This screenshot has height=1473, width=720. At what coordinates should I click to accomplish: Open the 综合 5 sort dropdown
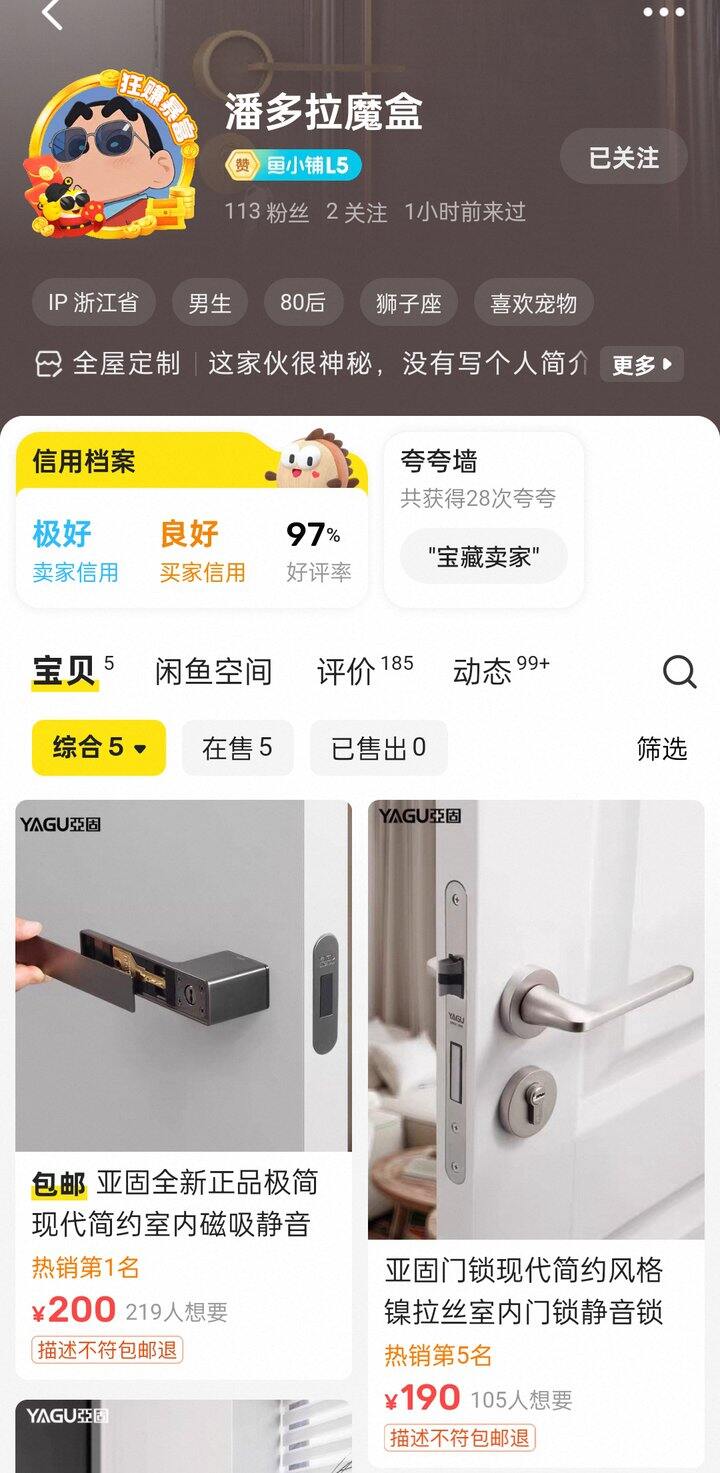pyautogui.click(x=99, y=747)
